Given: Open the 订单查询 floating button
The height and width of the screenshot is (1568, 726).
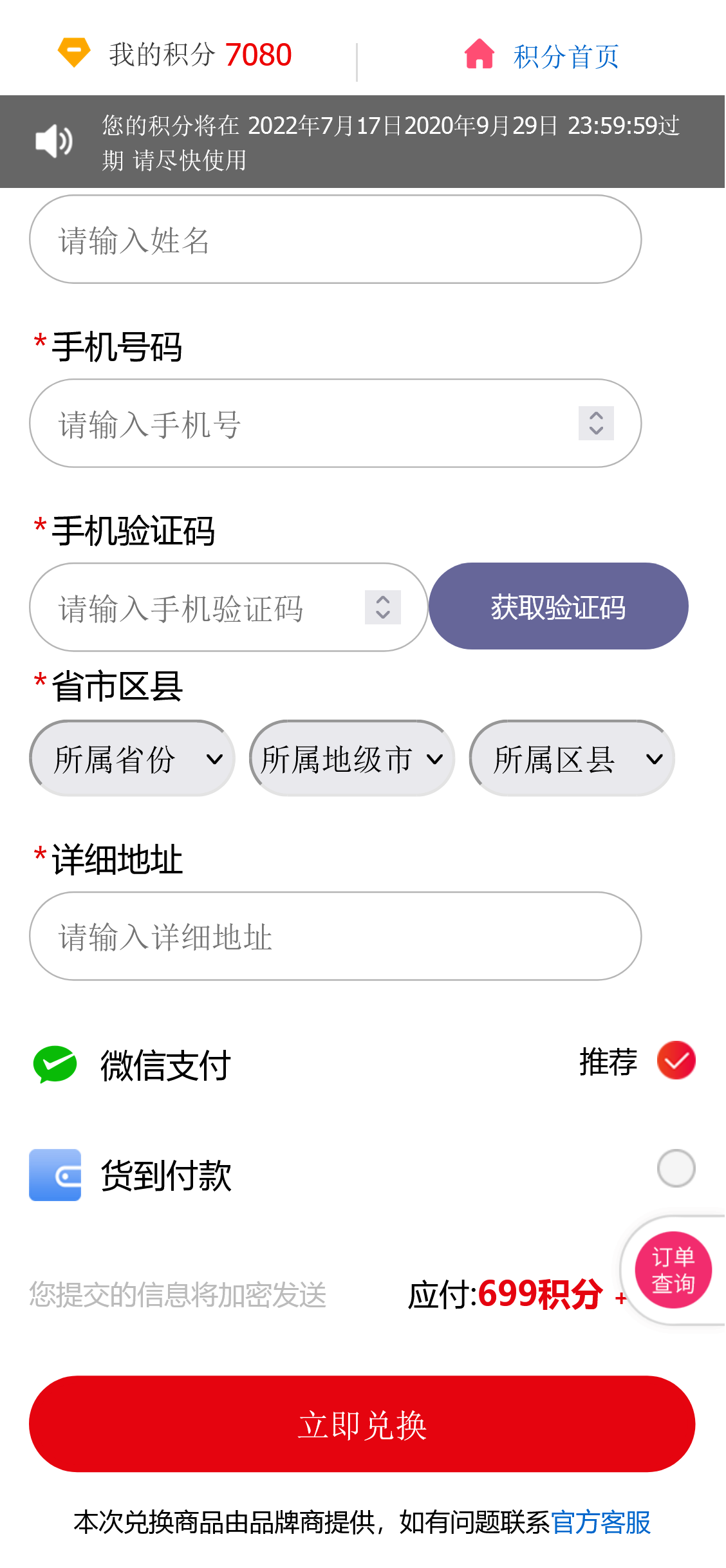Looking at the screenshot, I should click(673, 1270).
